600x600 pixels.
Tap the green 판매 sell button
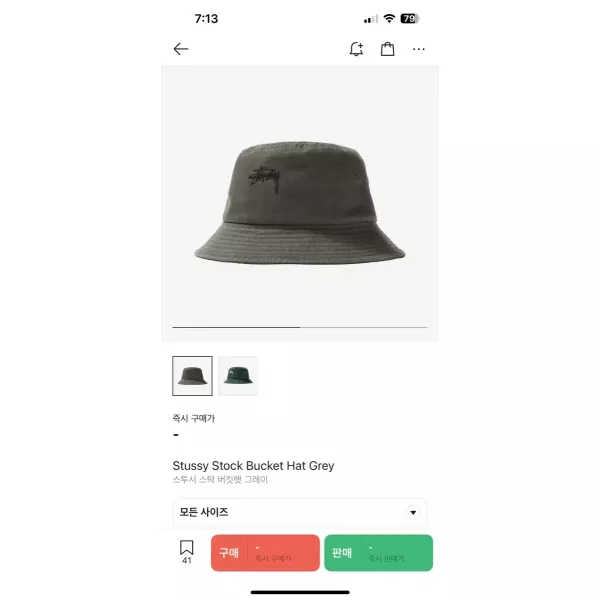coord(378,553)
